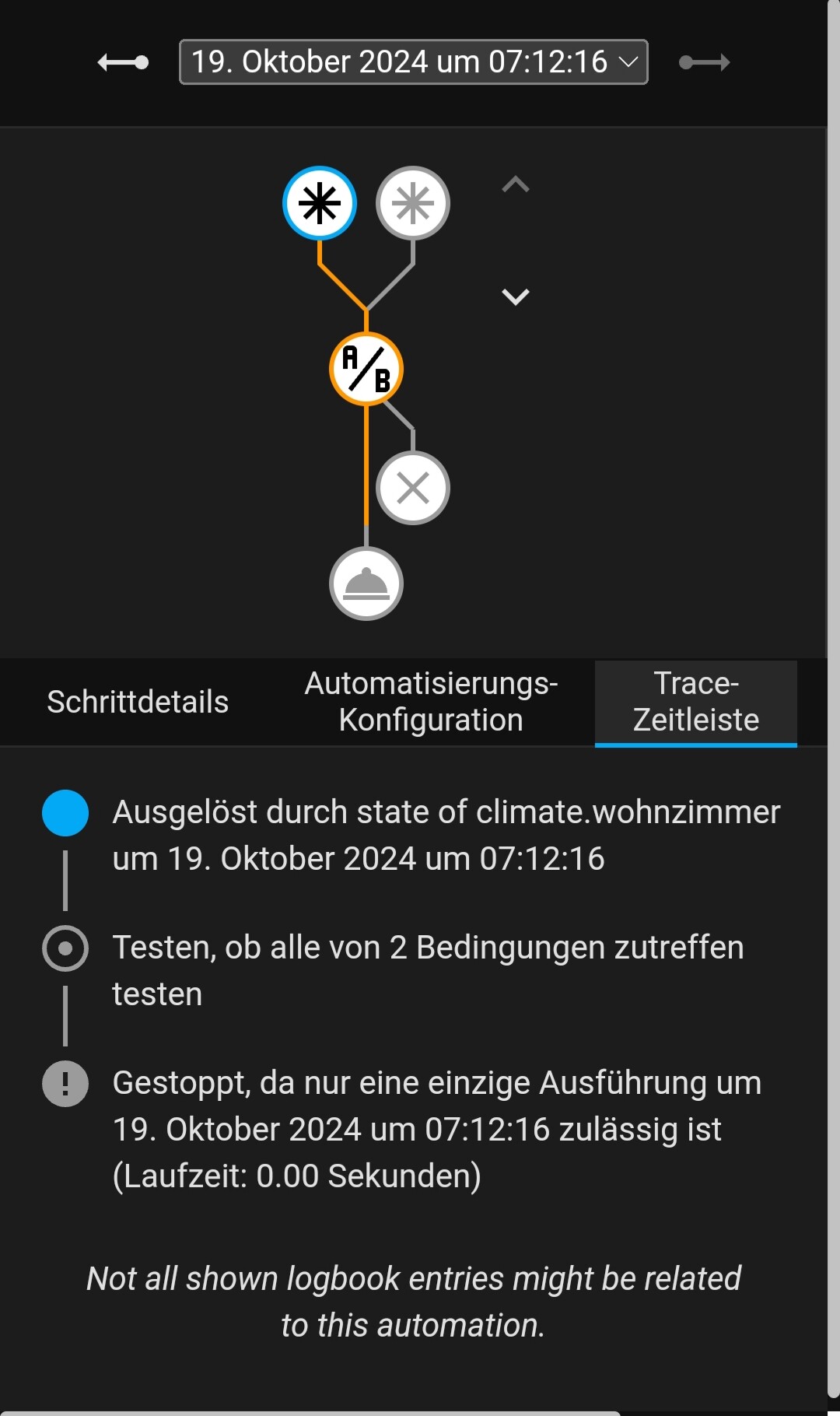Select the bell action node
The width and height of the screenshot is (840, 1416).
(x=366, y=584)
